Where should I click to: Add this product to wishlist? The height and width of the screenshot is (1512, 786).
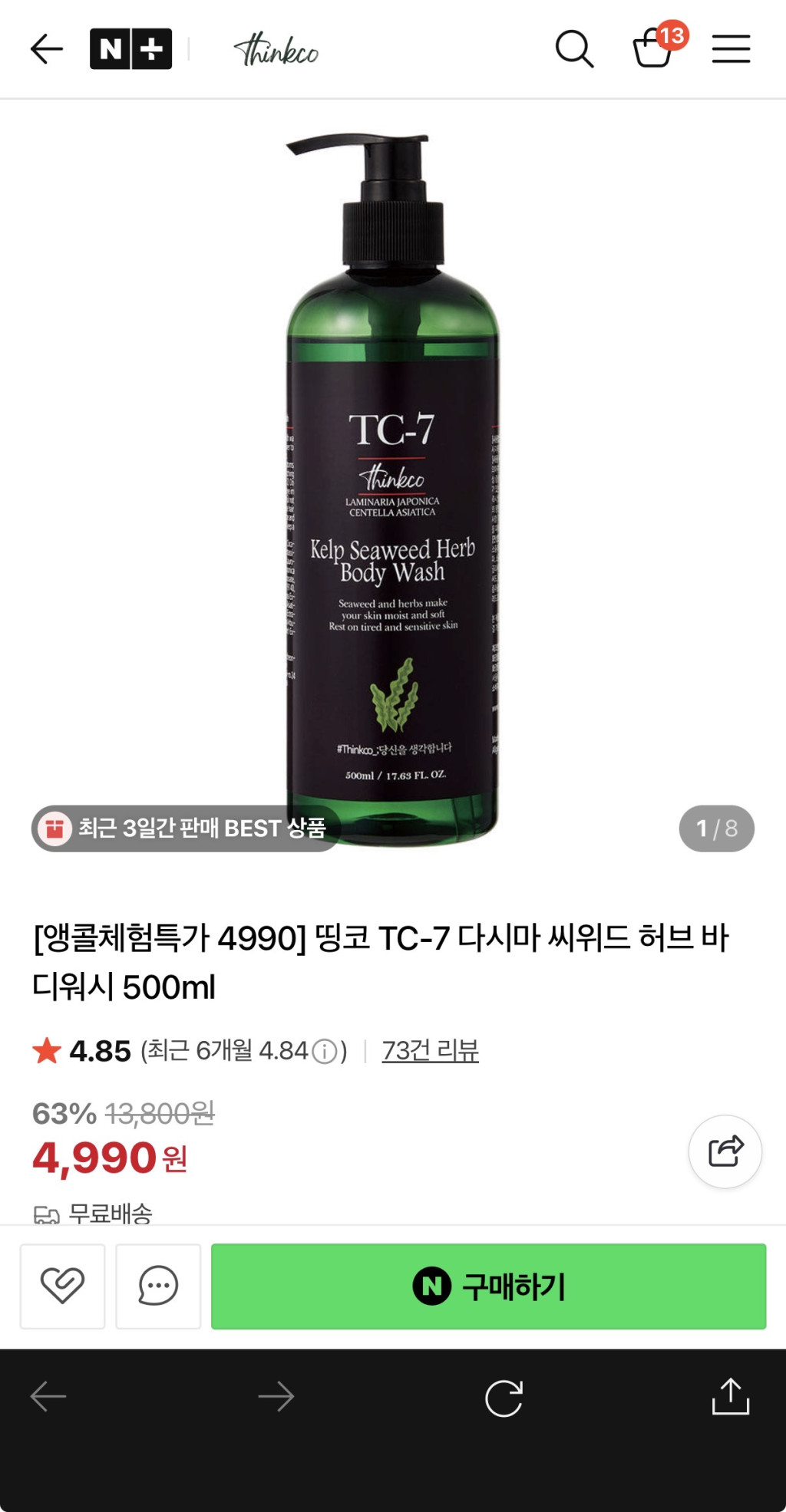point(62,1286)
